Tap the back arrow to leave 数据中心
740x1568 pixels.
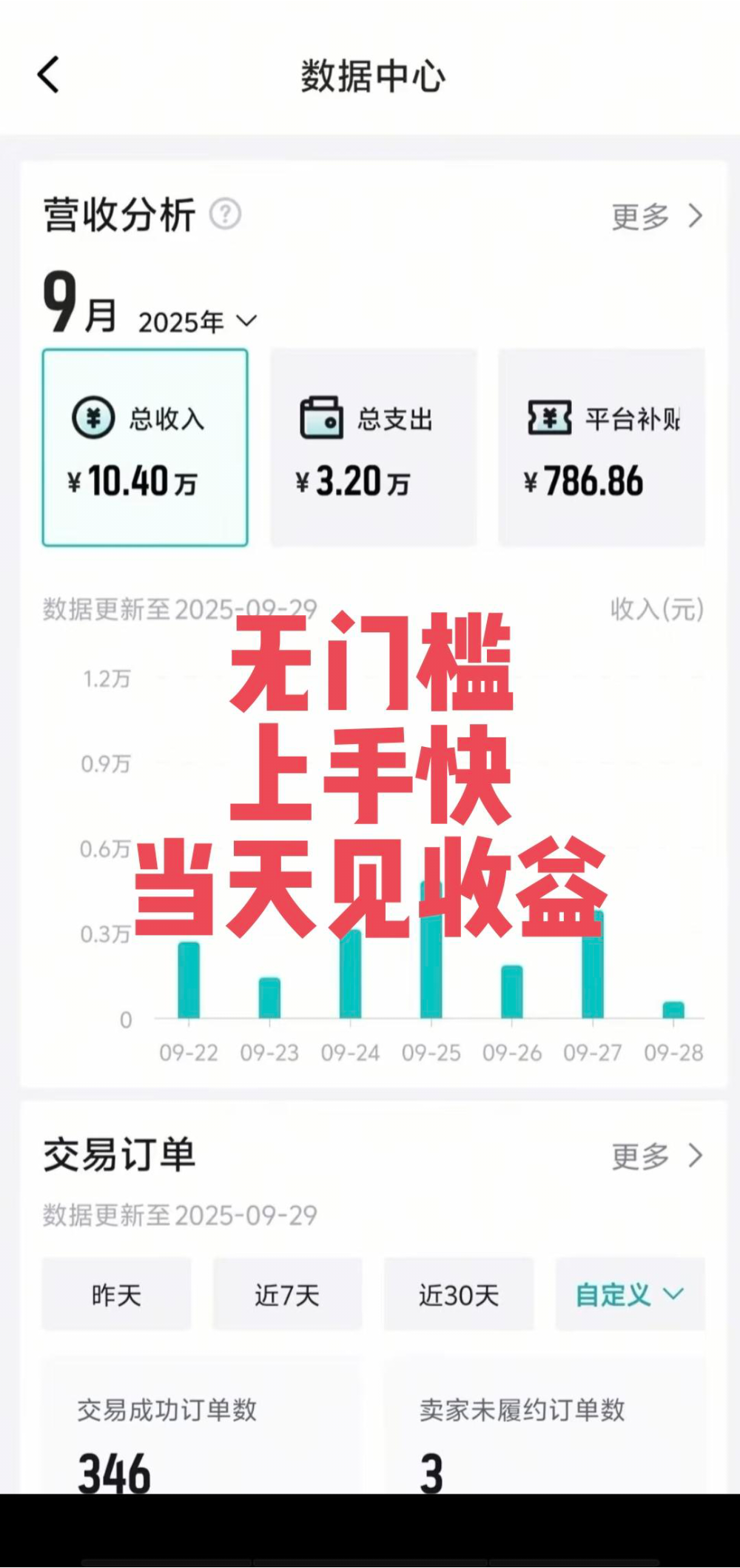click(x=47, y=75)
